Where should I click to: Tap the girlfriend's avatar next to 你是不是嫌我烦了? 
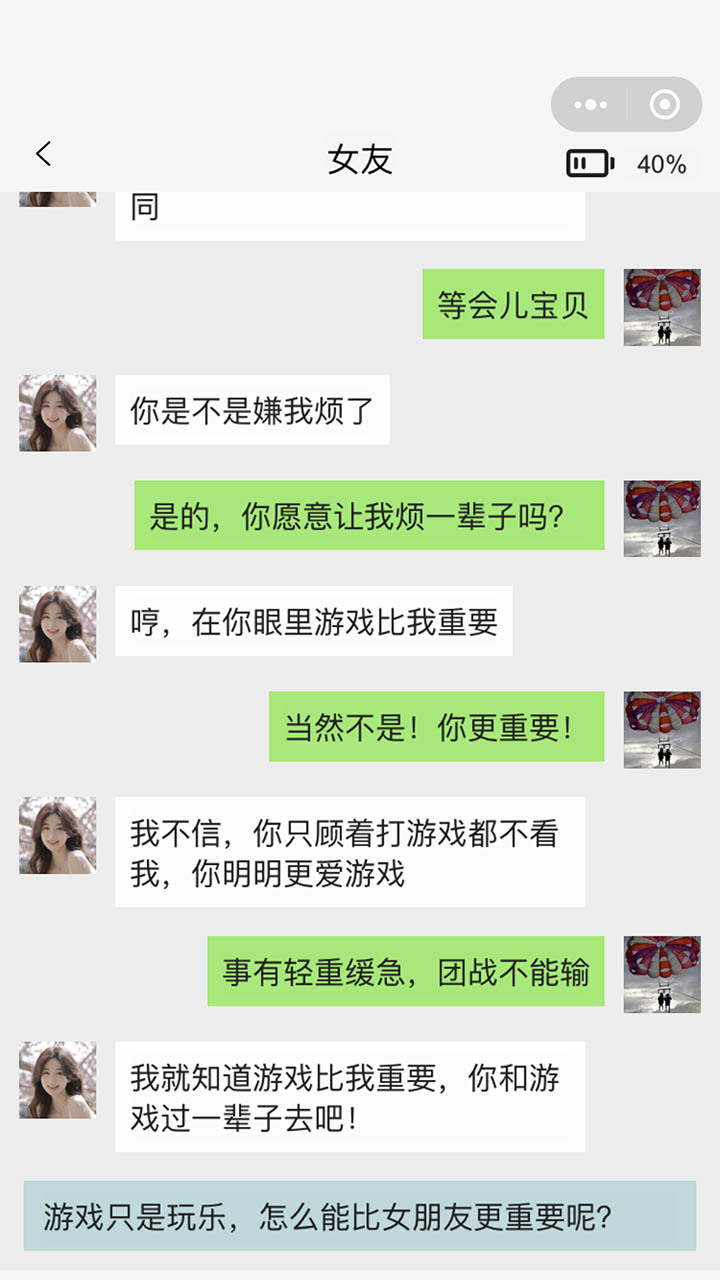click(x=57, y=412)
